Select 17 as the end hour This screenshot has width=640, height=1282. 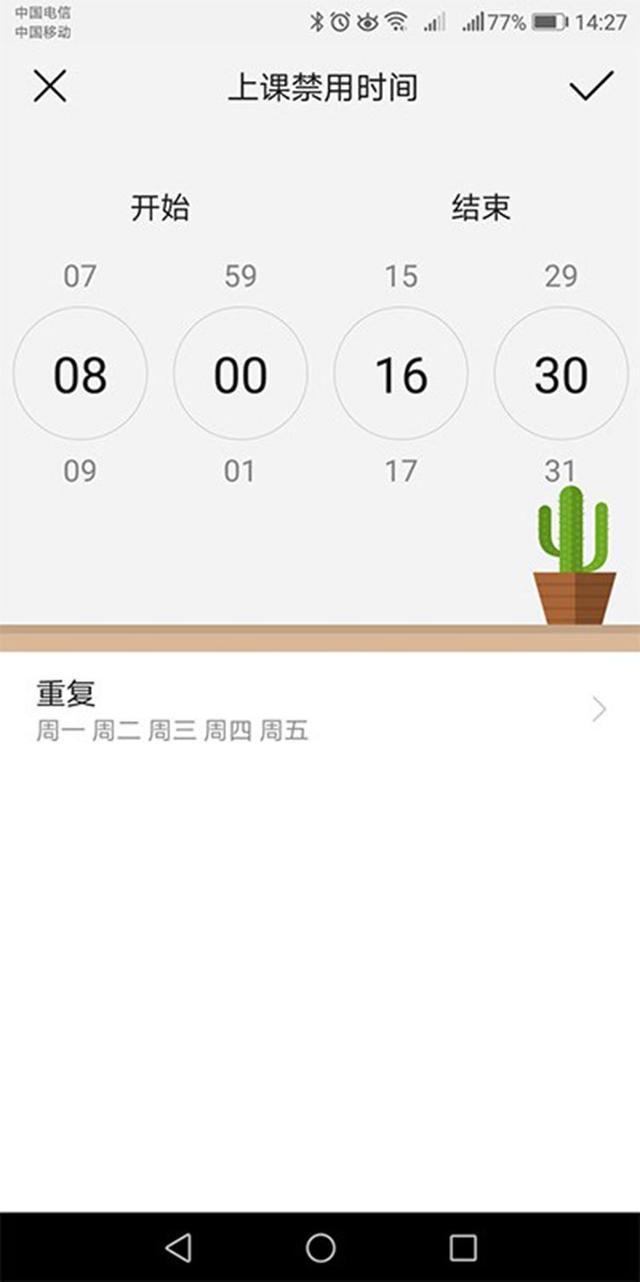coord(400,471)
